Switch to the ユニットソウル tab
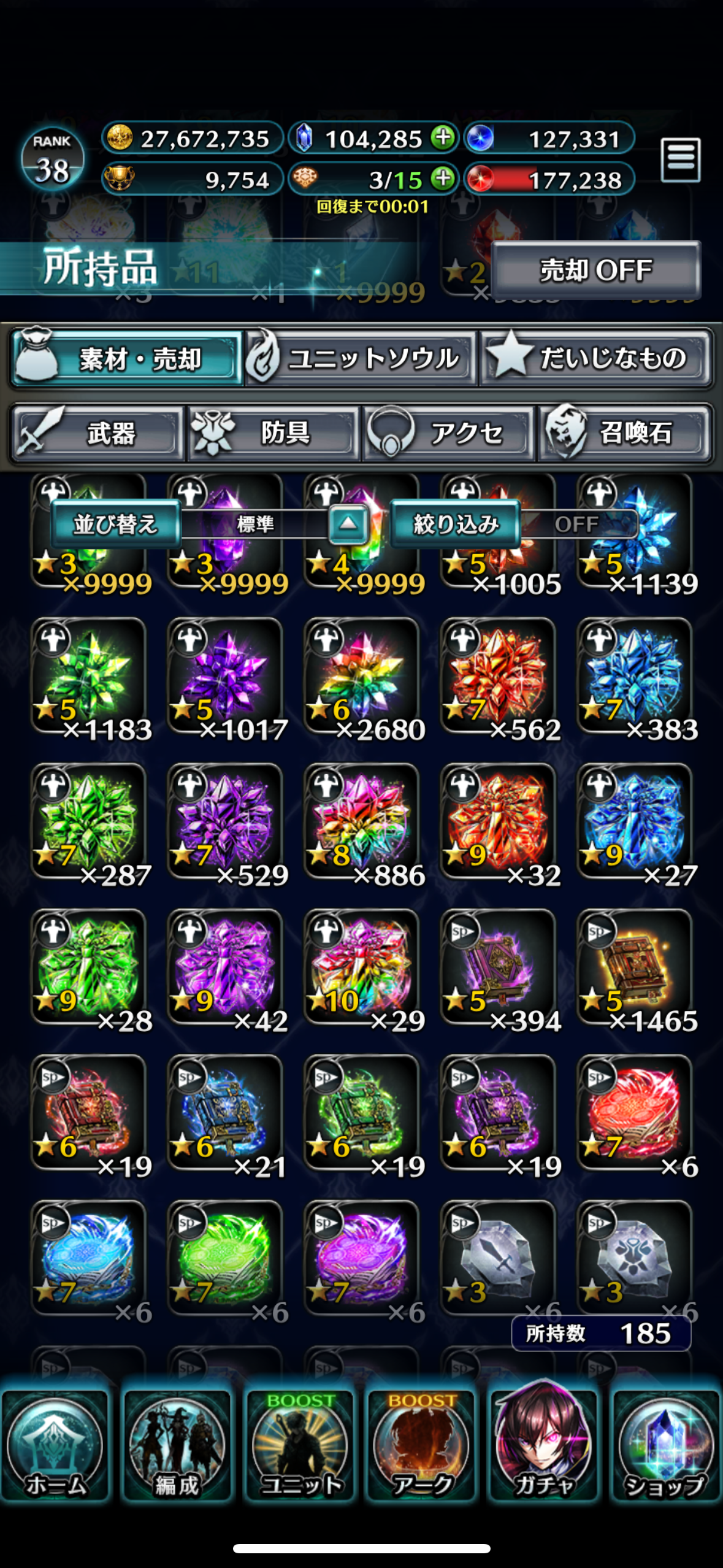Viewport: 723px width, 1568px height. (361, 358)
